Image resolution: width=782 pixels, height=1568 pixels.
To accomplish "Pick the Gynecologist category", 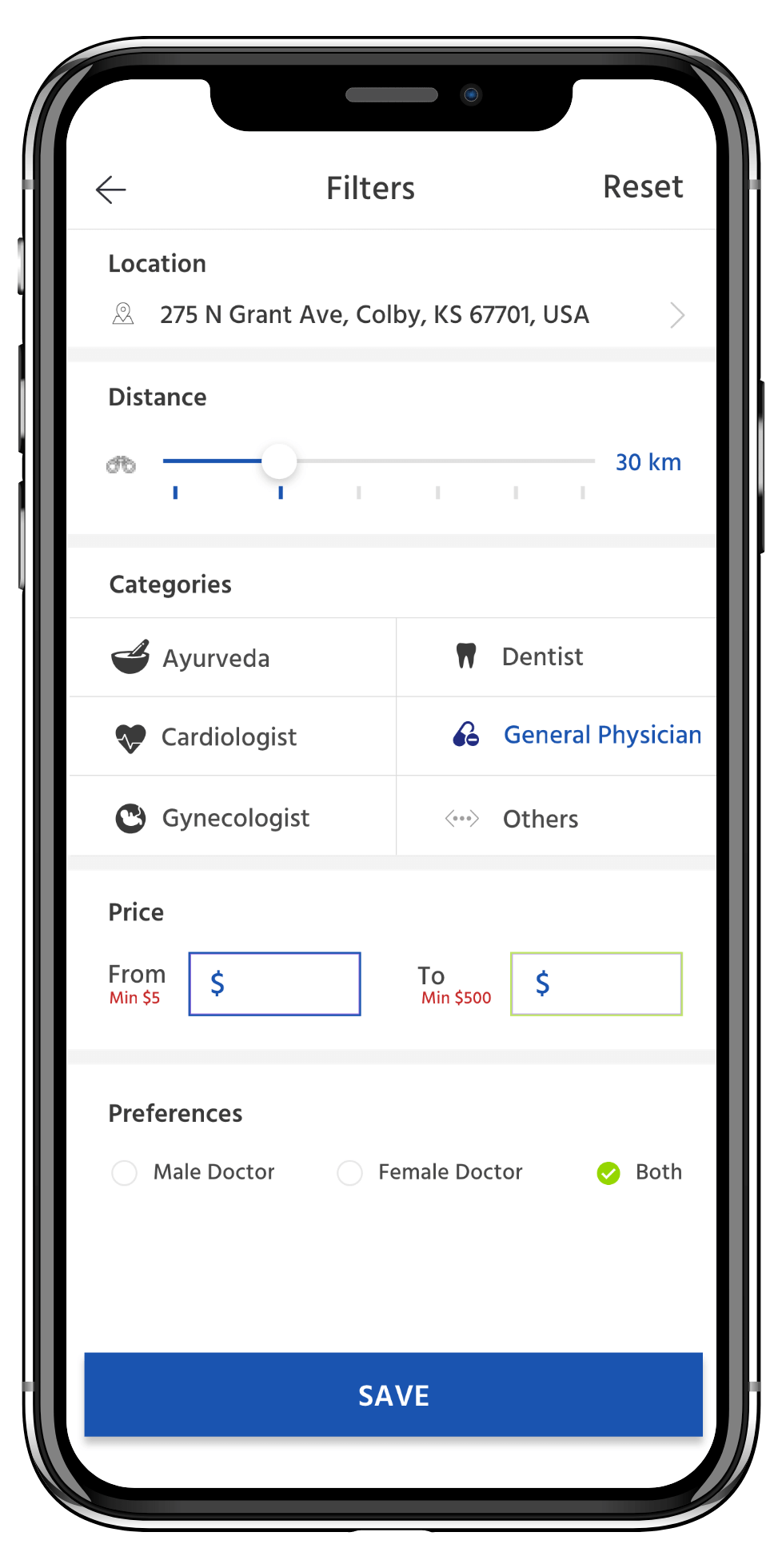I will [x=233, y=816].
